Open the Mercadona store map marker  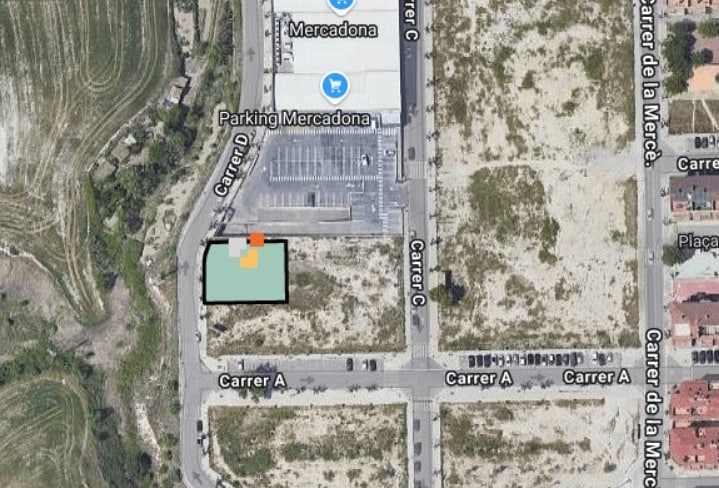point(341,4)
